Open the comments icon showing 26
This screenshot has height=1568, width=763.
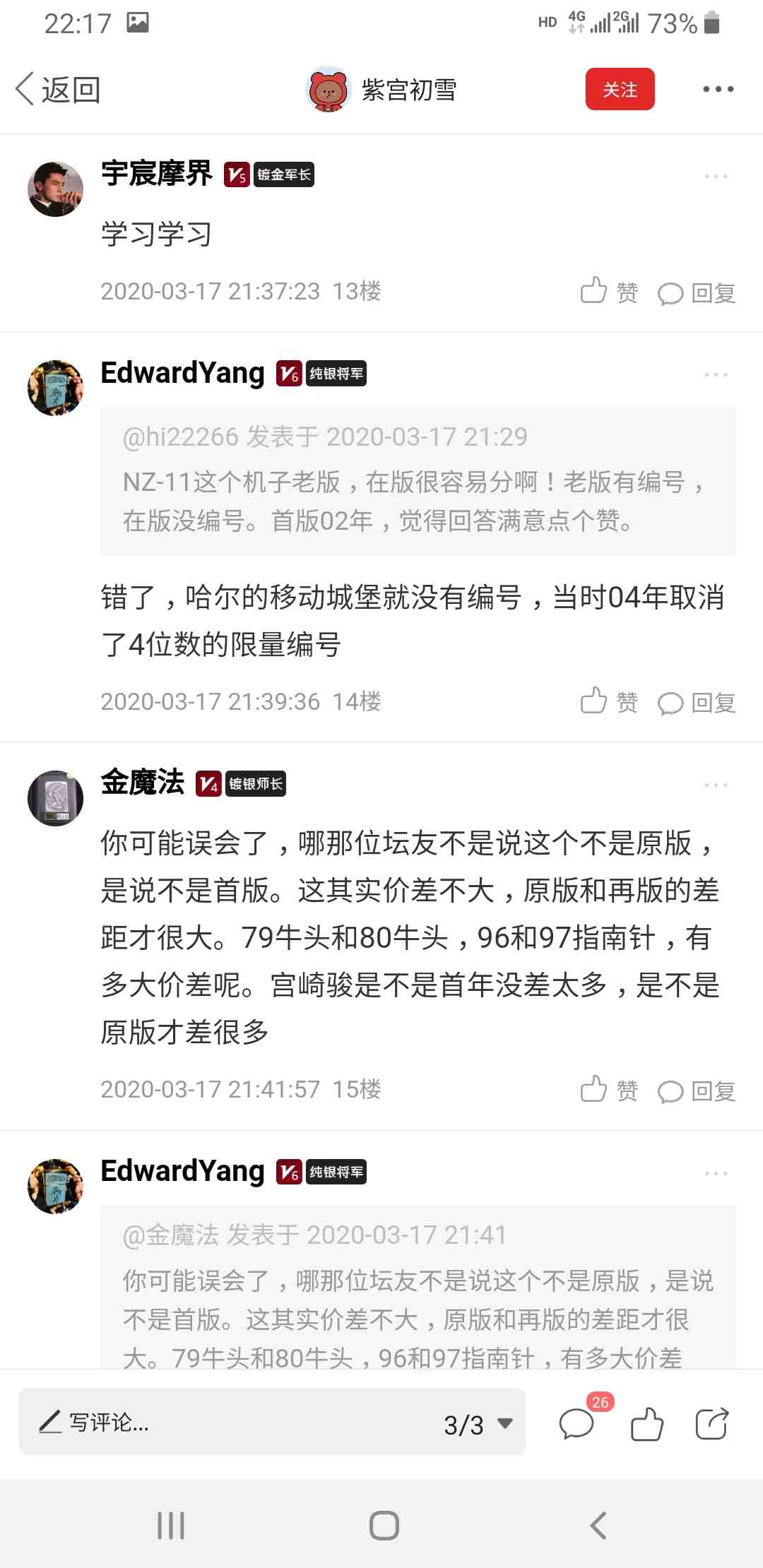(x=577, y=1423)
